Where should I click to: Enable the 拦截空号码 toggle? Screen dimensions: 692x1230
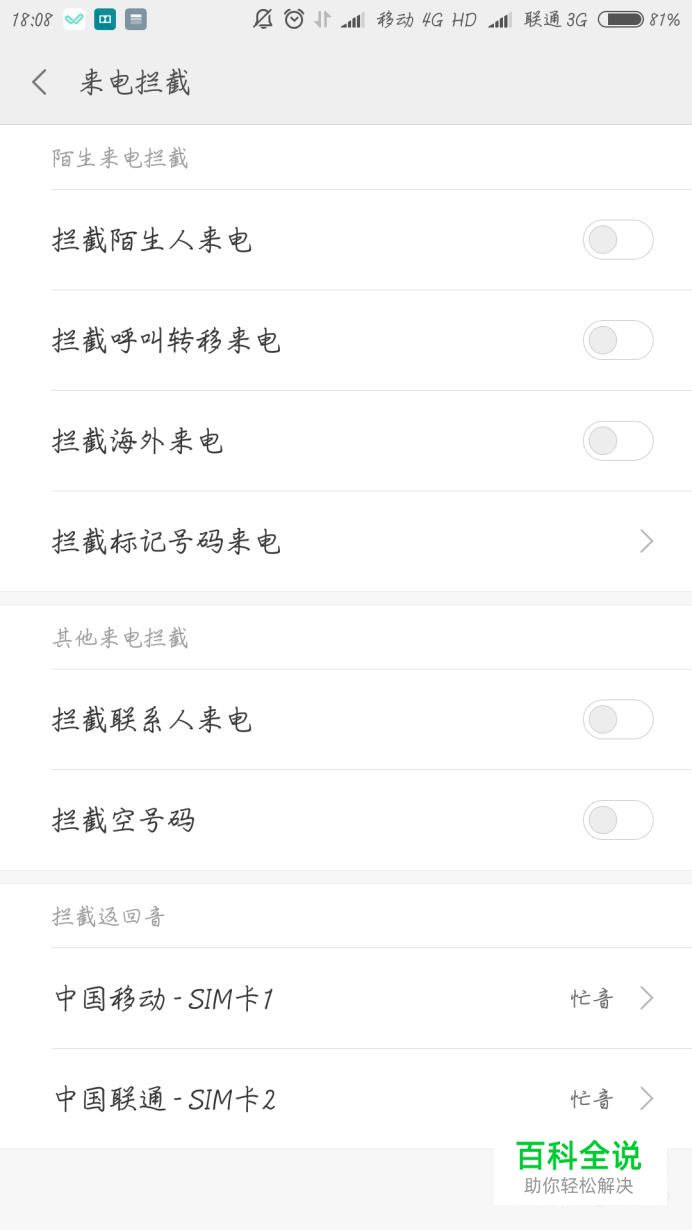618,820
